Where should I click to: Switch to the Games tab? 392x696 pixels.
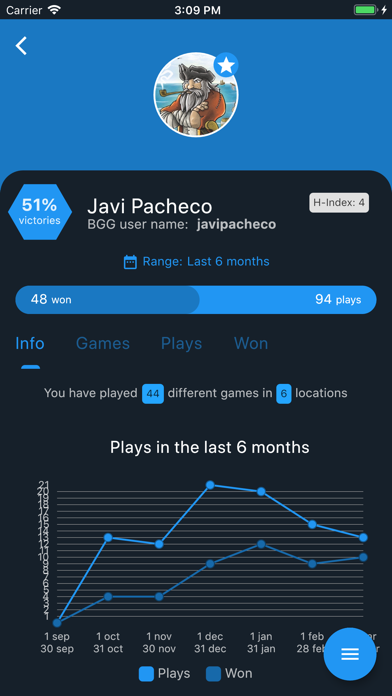click(103, 344)
